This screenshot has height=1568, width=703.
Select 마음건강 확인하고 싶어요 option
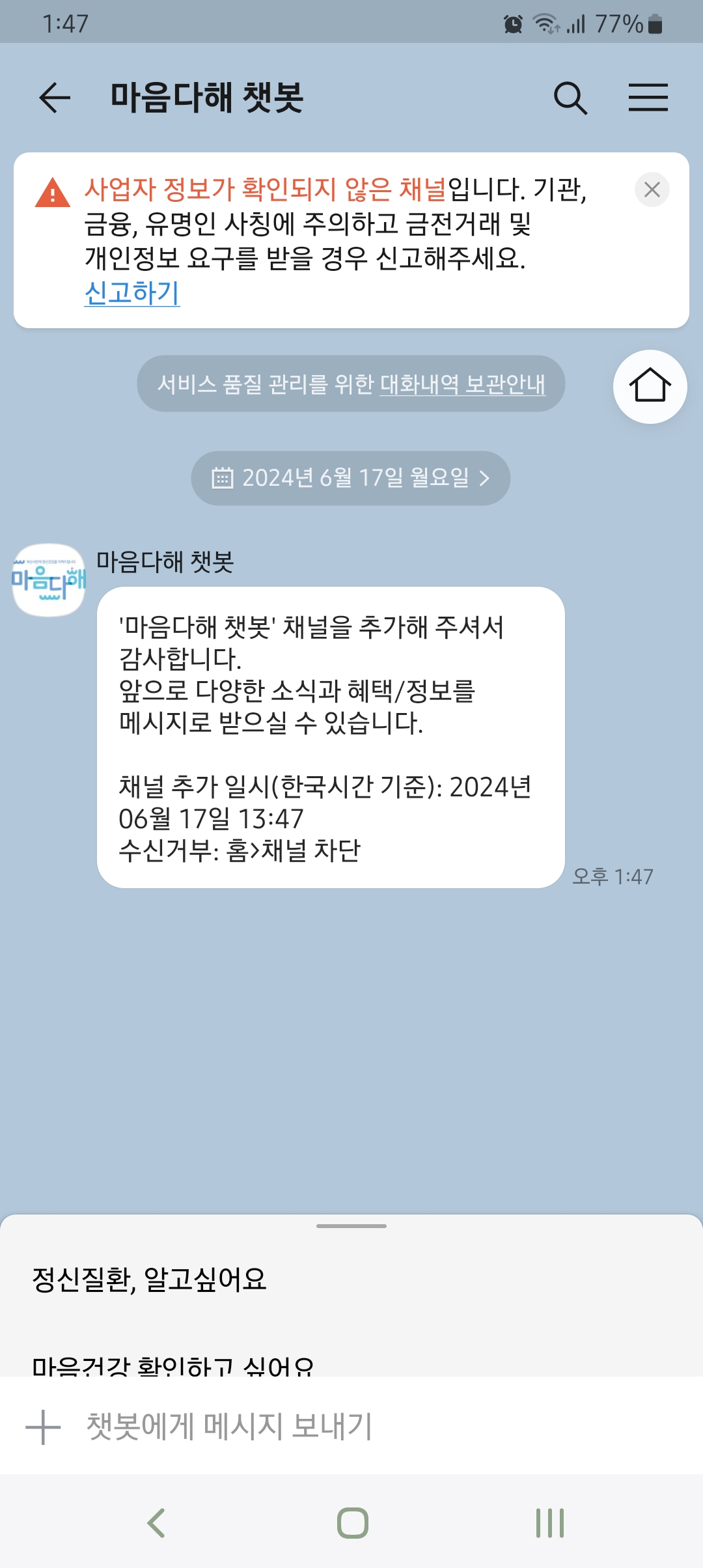coord(173,1365)
